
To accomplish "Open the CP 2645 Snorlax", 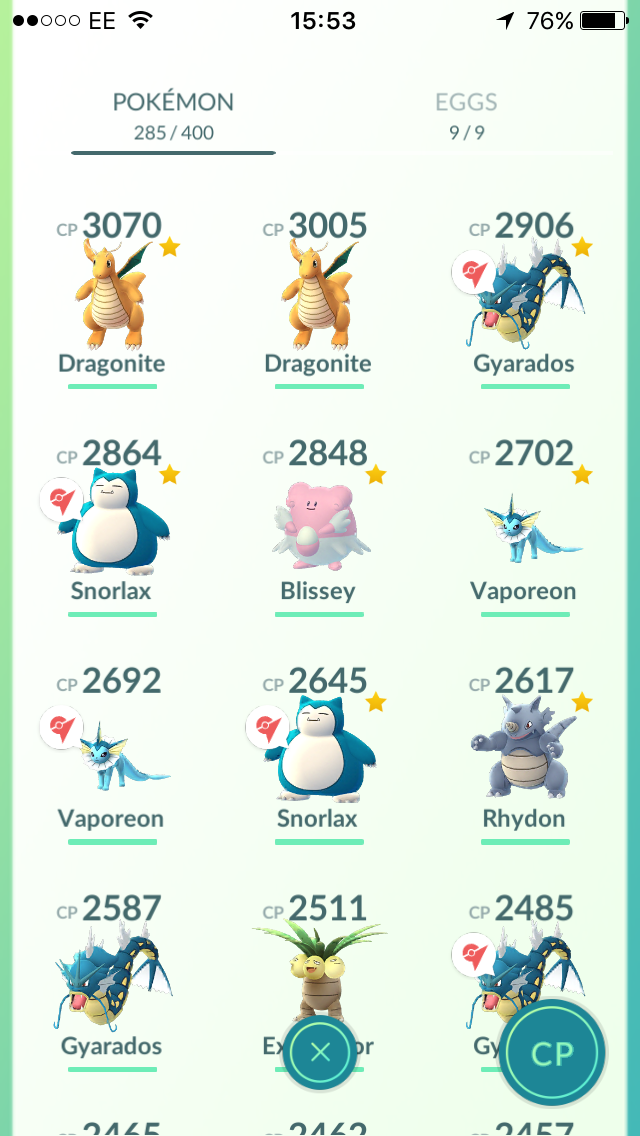I will [x=318, y=753].
